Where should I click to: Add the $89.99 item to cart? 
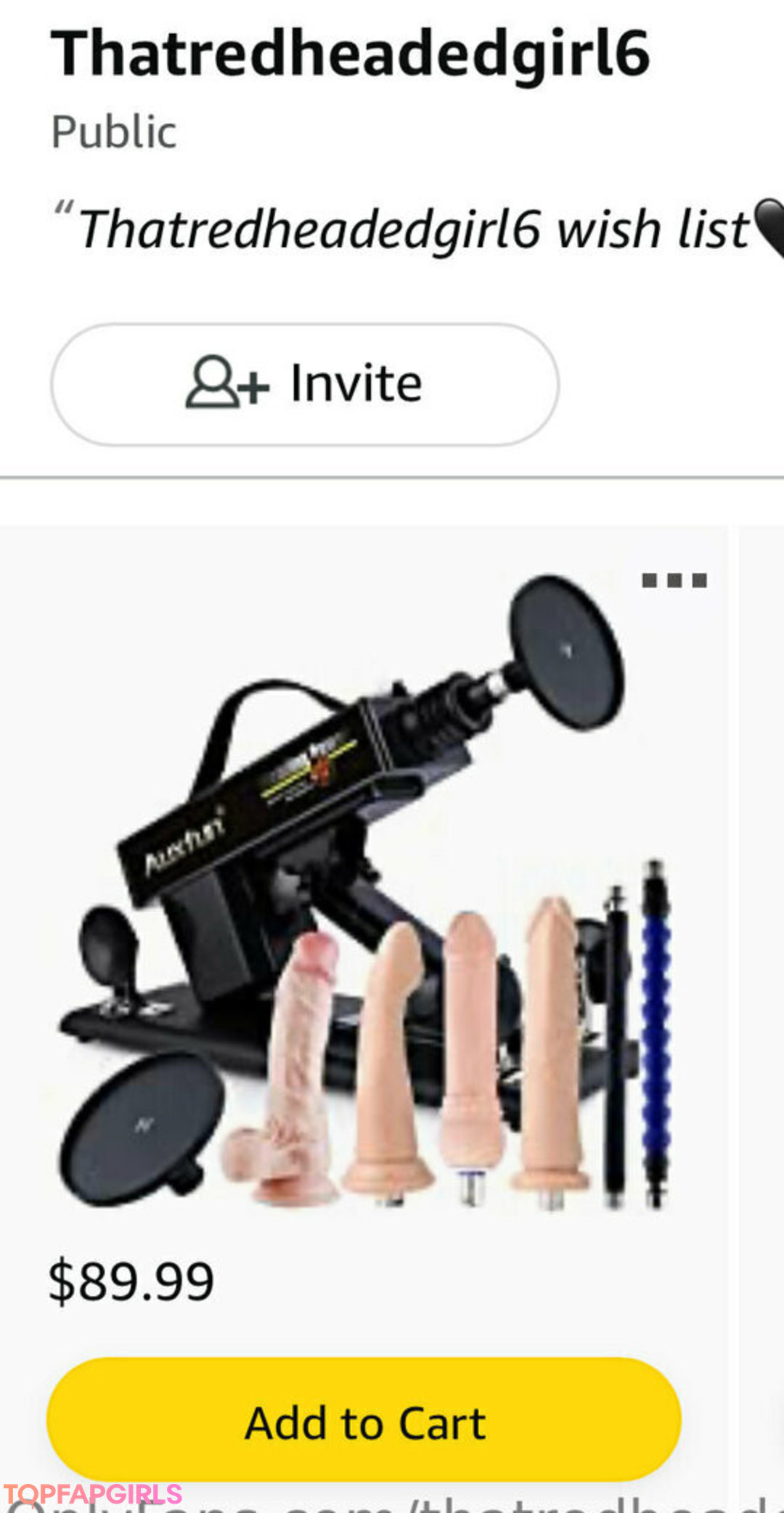(364, 1422)
